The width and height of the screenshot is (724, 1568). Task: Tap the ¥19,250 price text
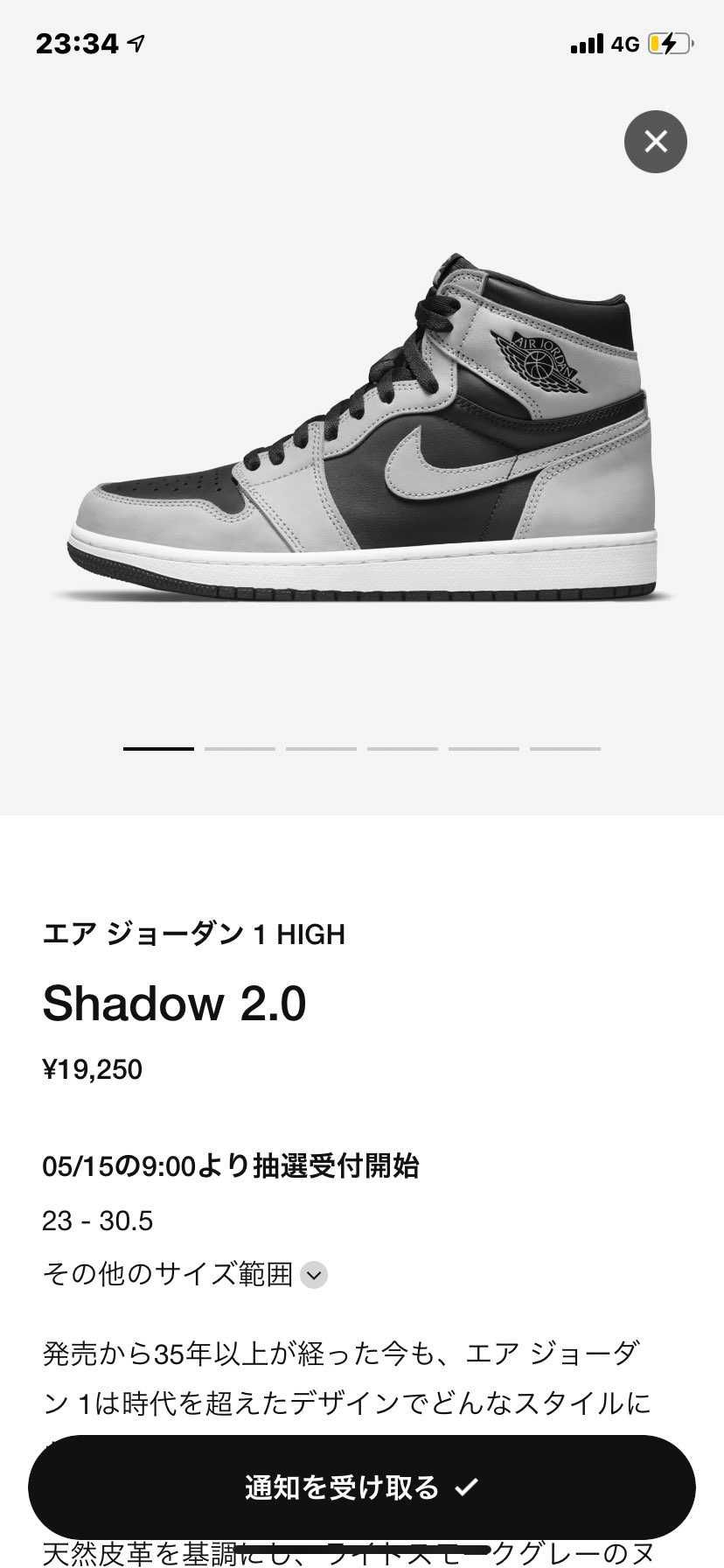(94, 1068)
